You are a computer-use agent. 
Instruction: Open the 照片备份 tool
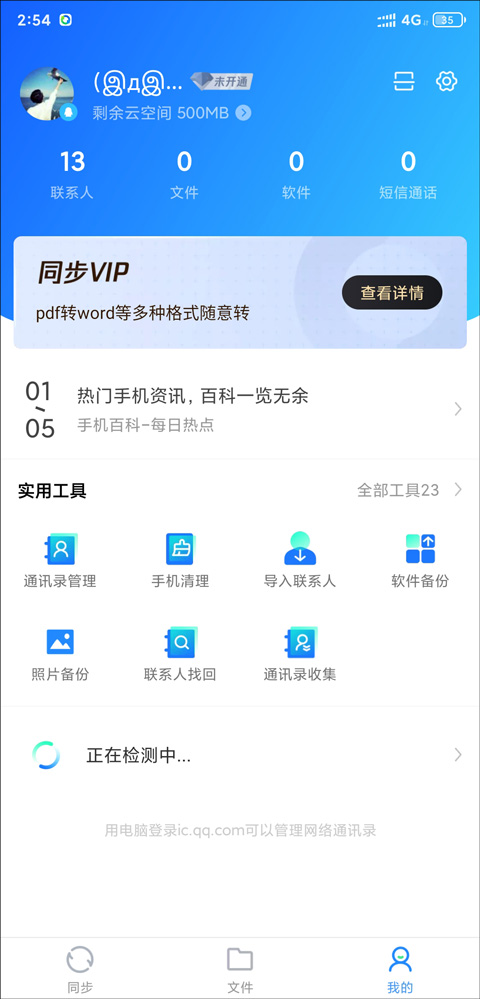coord(60,654)
